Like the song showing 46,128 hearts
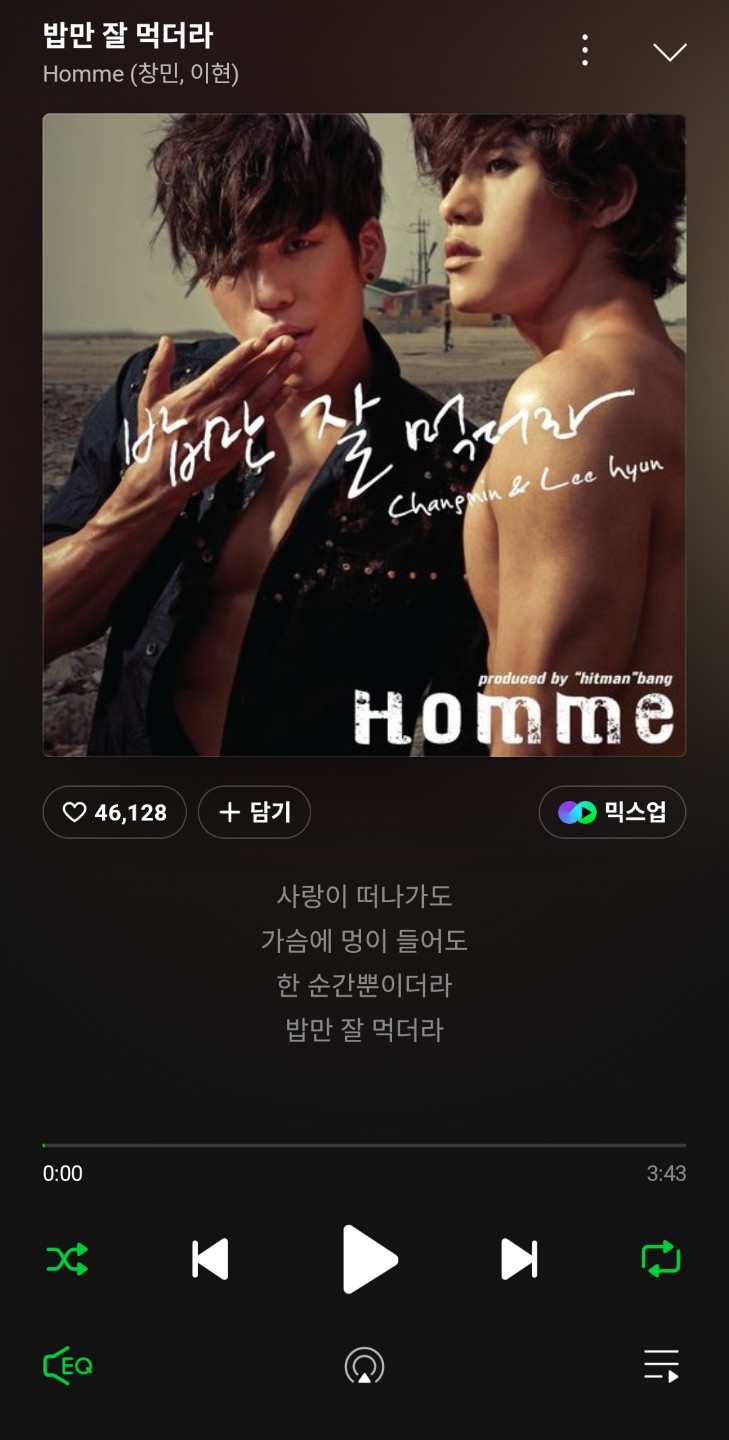 pyautogui.click(x=114, y=812)
